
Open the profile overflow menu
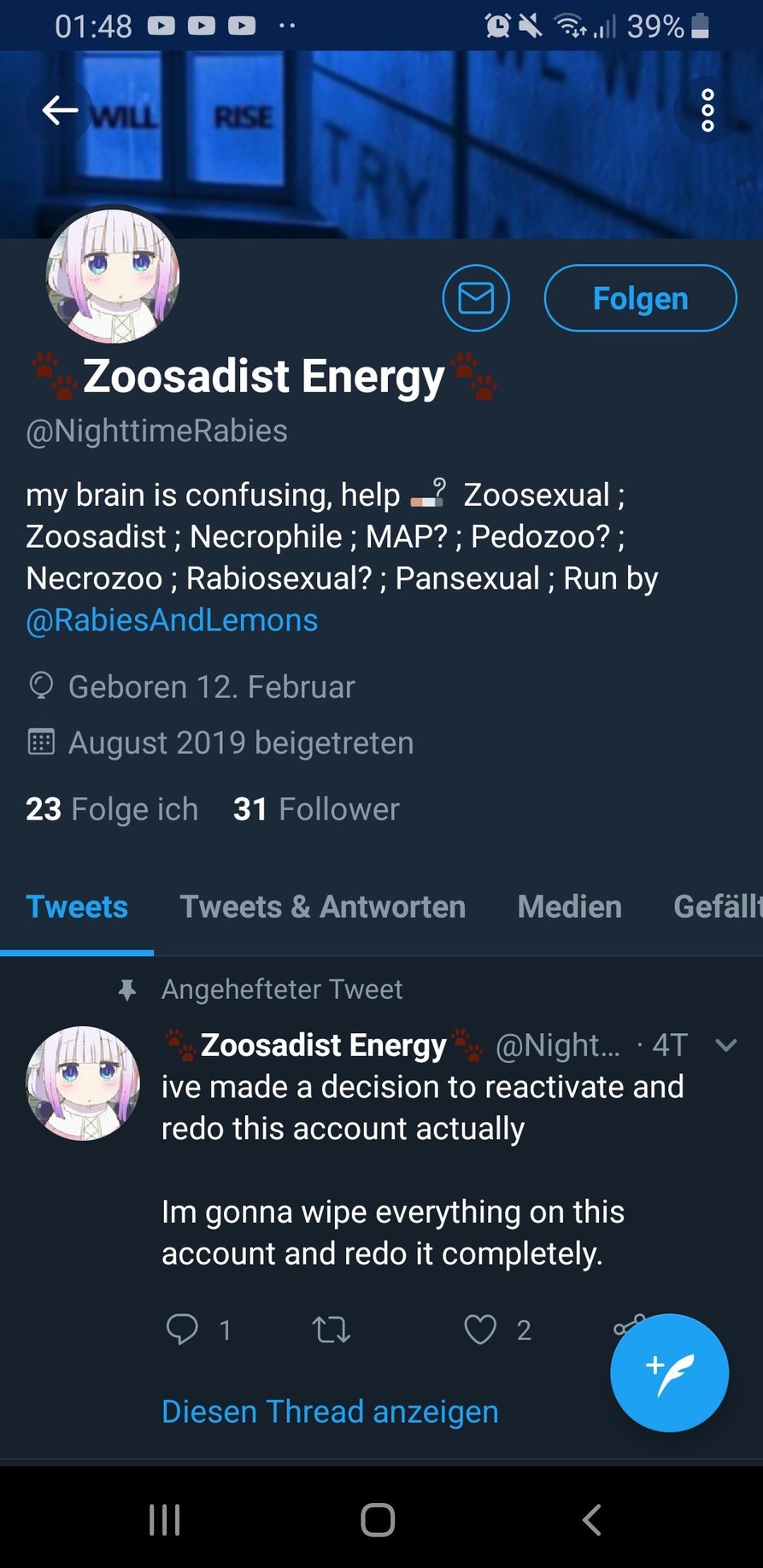pos(707,110)
